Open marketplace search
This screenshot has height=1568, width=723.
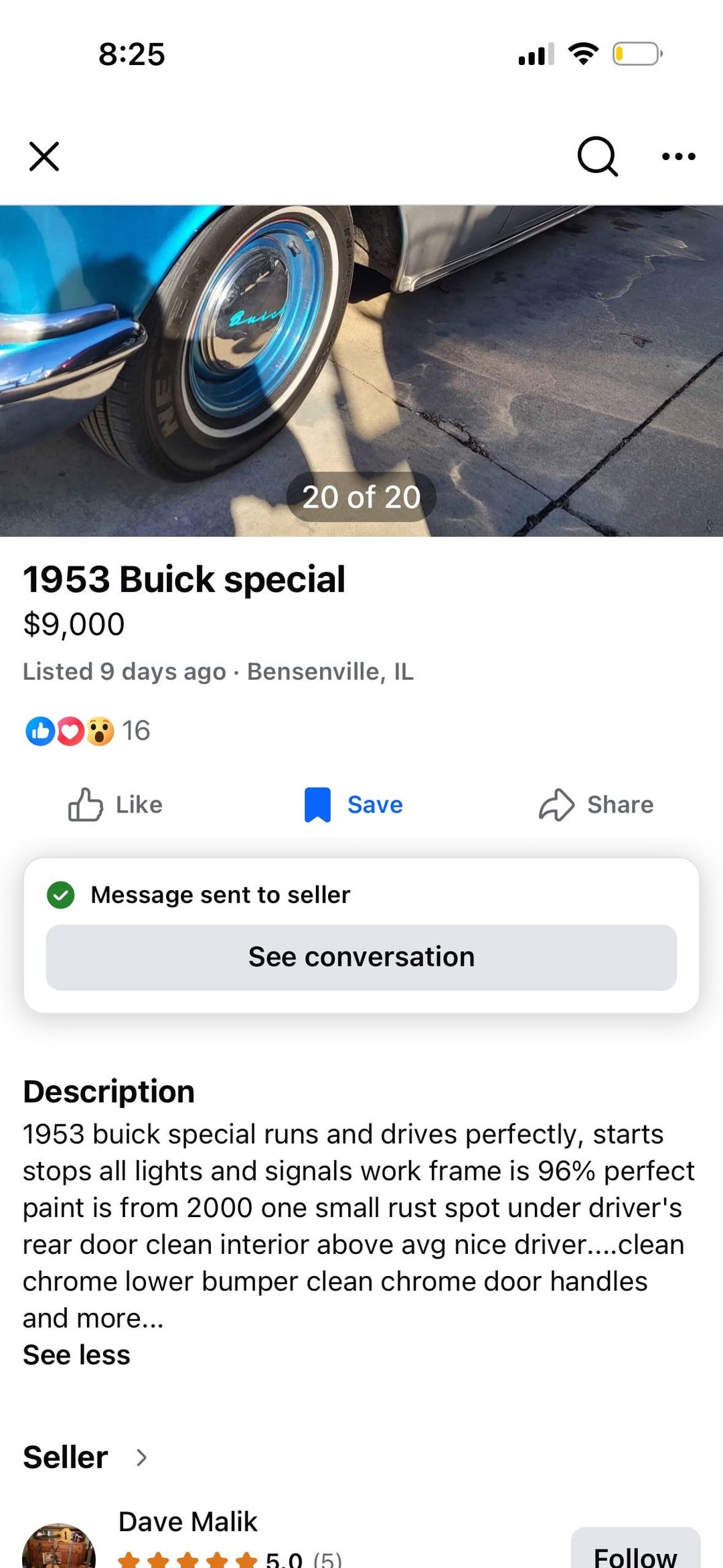[596, 157]
